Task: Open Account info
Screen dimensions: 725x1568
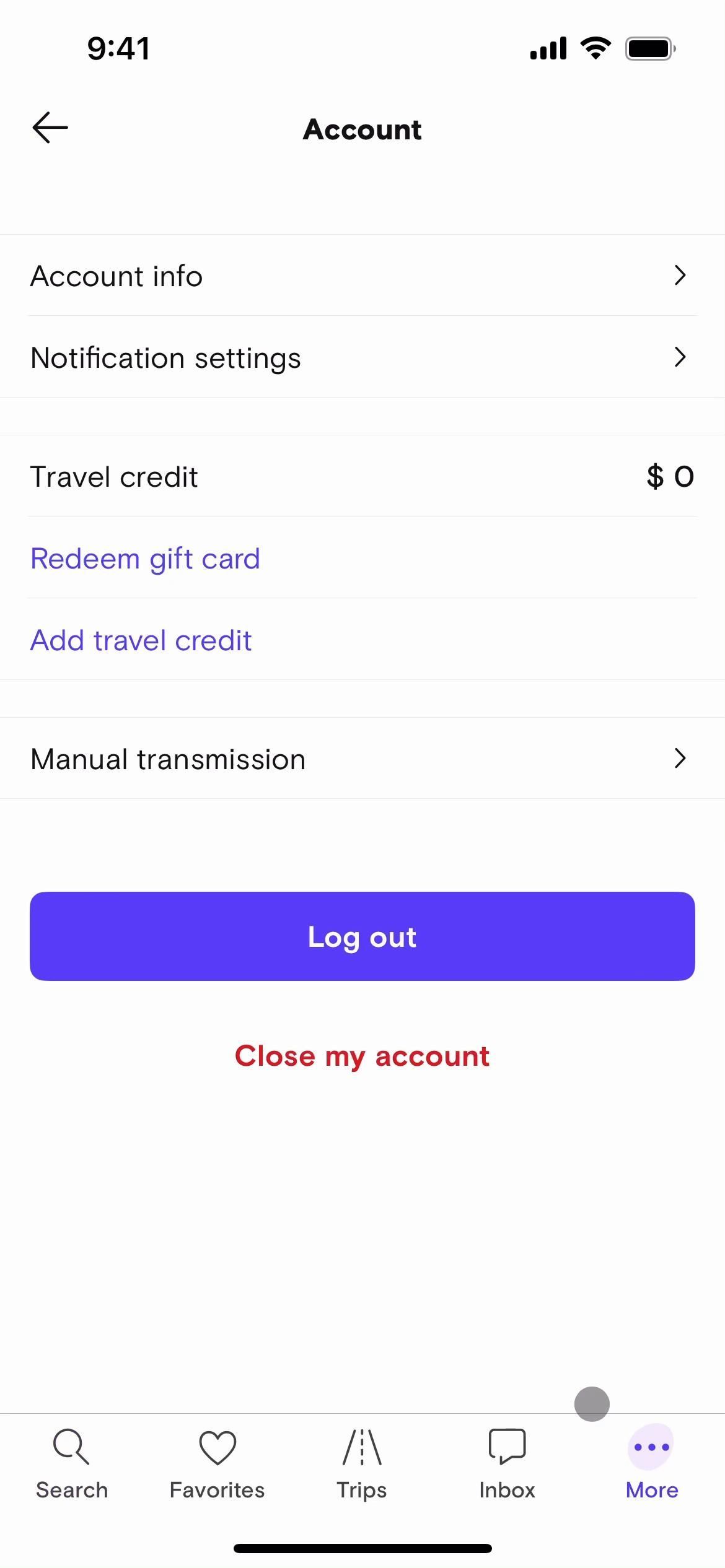Action: [362, 276]
